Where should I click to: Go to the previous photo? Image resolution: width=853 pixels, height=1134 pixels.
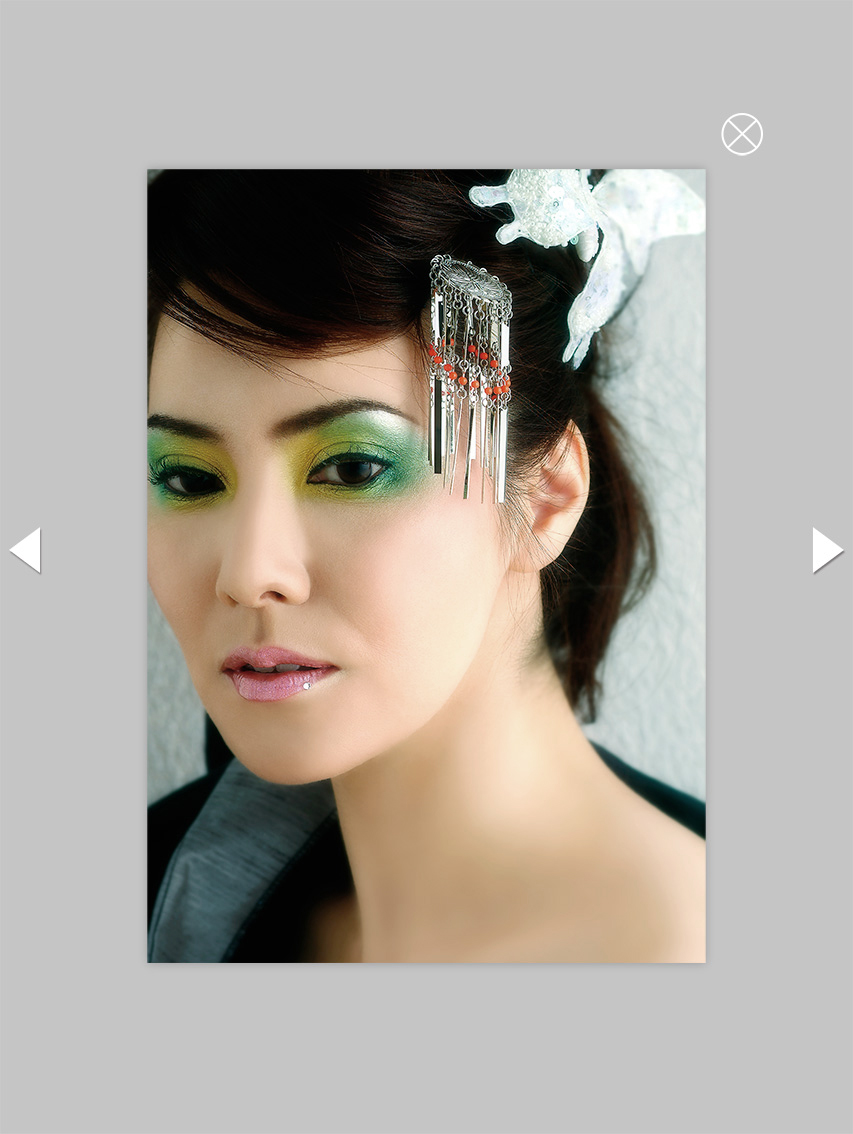click(x=26, y=550)
